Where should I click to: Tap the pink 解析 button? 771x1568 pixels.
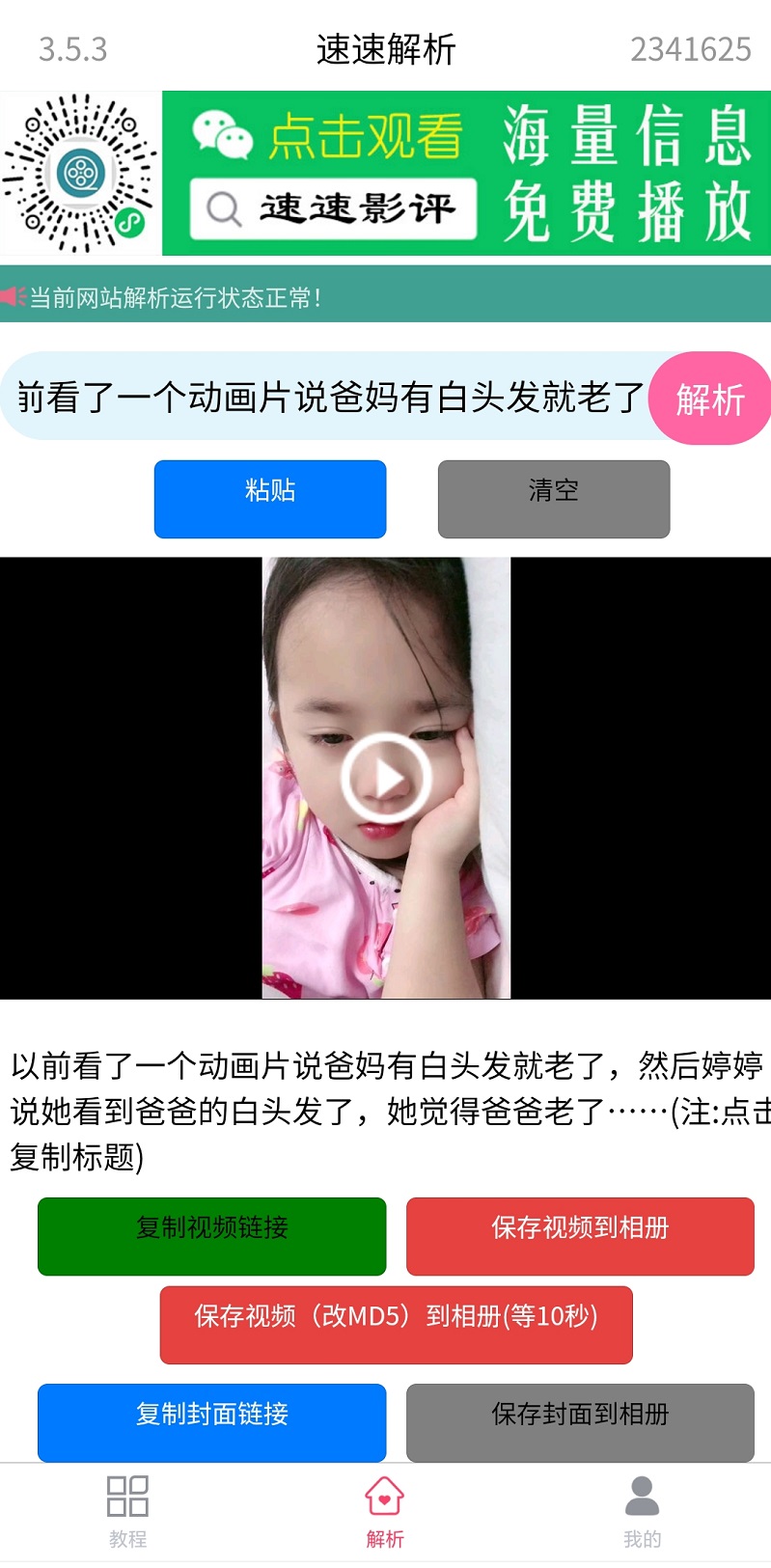(709, 399)
